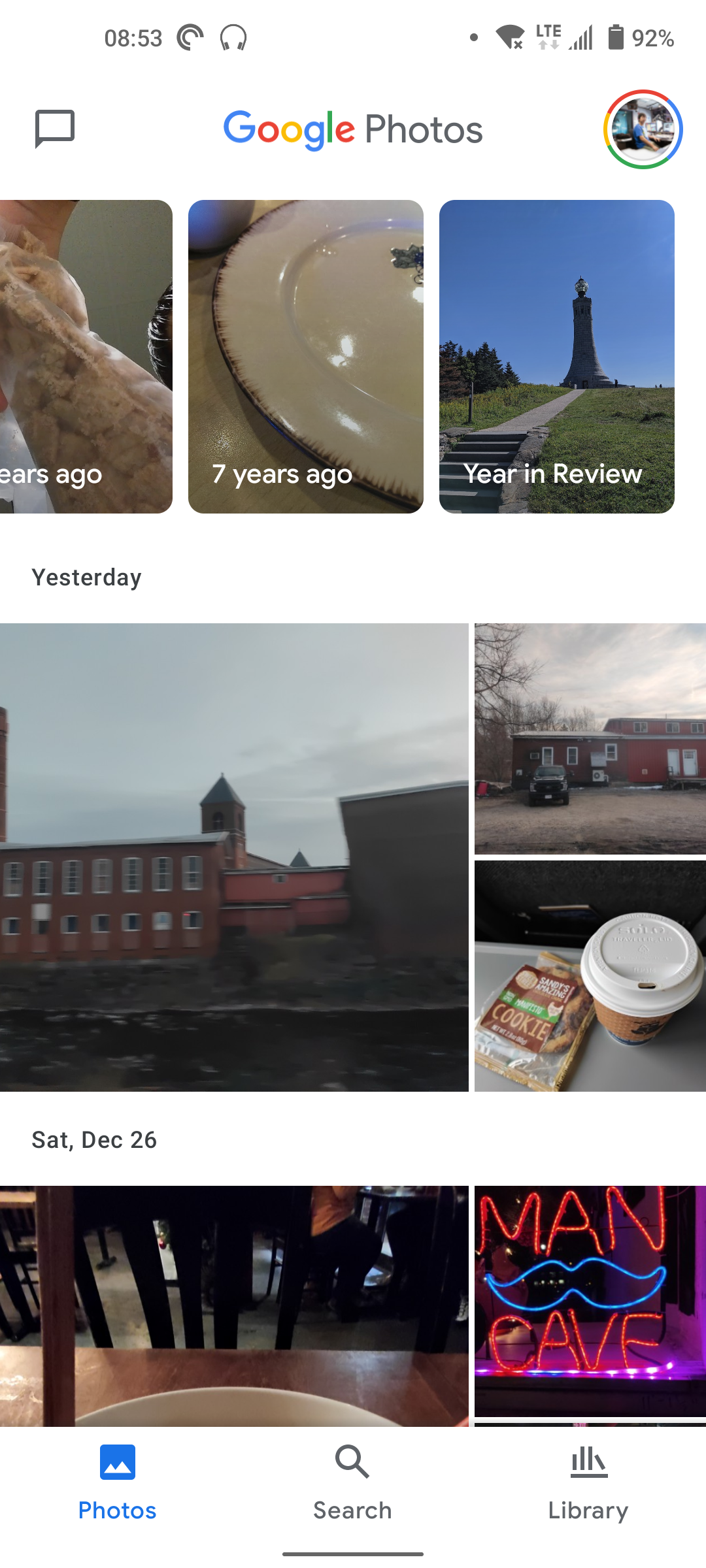View the red house with pickup truck photo
This screenshot has height=1568, width=706.
click(x=588, y=738)
